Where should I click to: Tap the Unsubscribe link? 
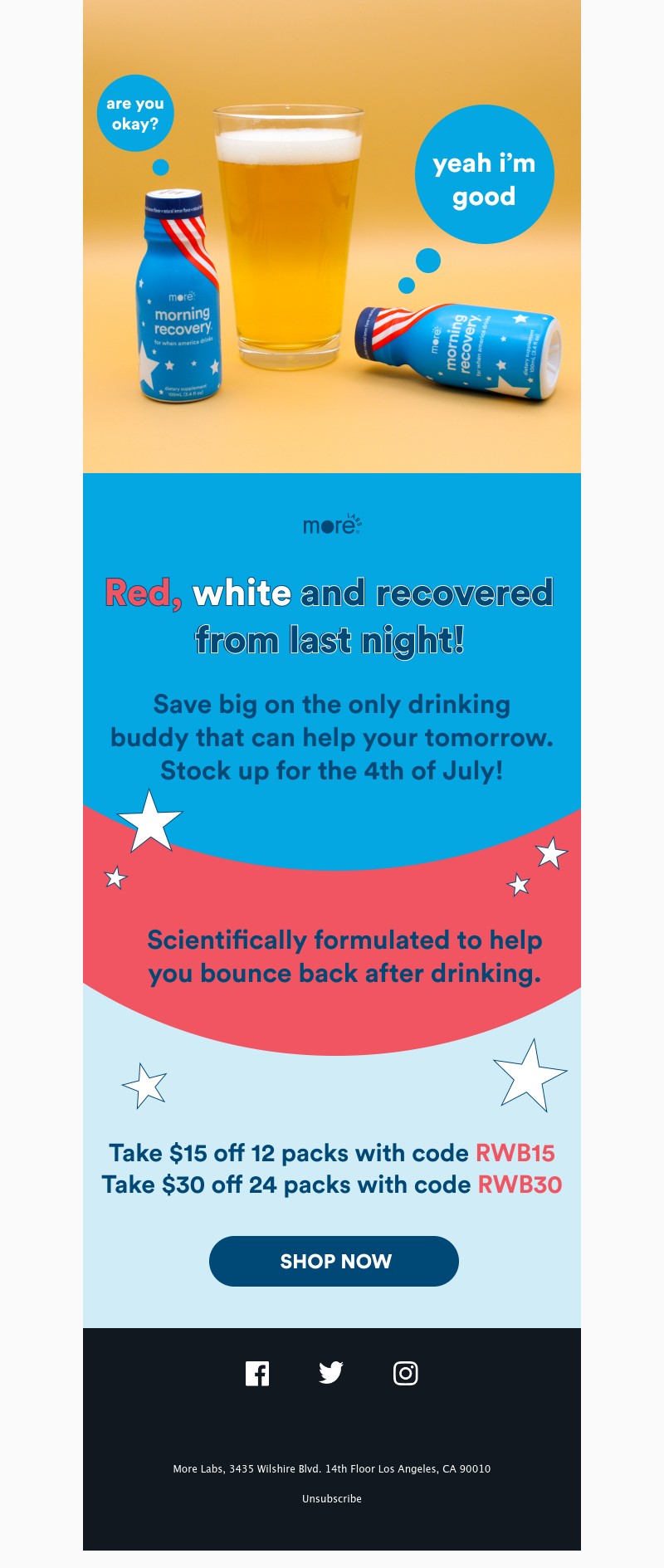(x=331, y=1498)
